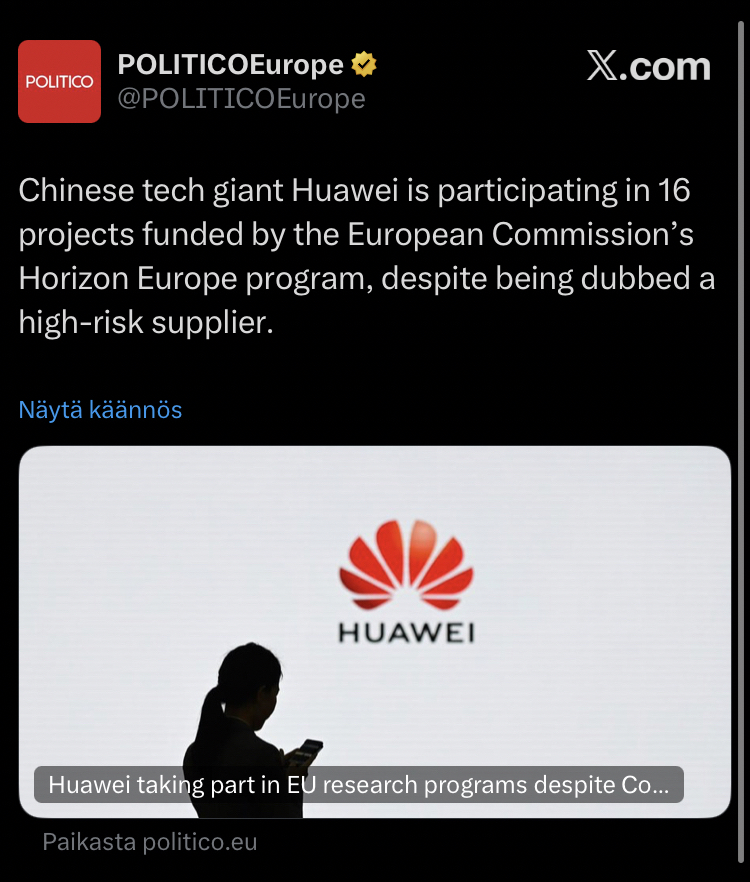Open the @POLITICOEurope account name
Image resolution: width=750 pixels, height=882 pixels.
tap(241, 99)
